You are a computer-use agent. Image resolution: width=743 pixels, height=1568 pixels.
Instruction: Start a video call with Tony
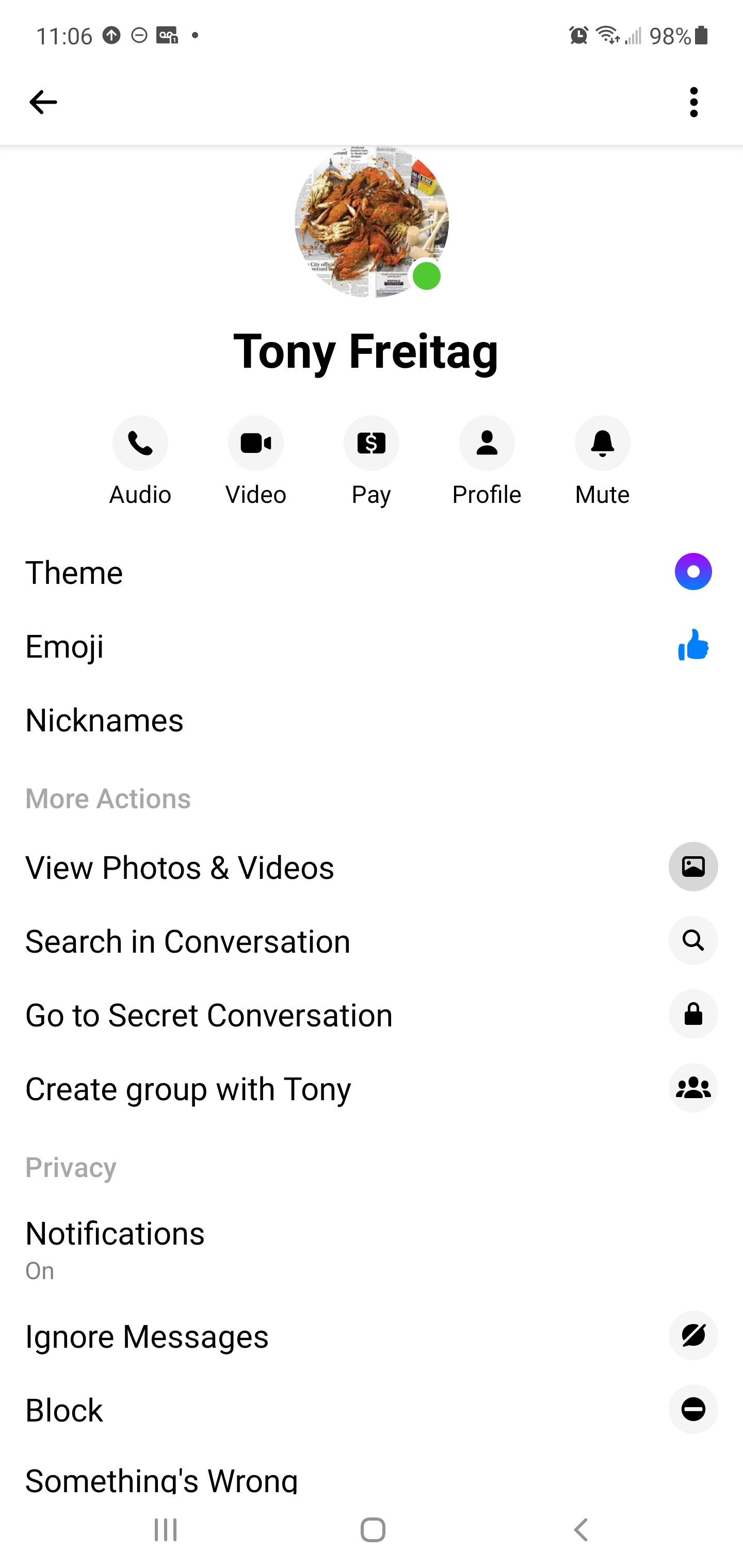[256, 444]
